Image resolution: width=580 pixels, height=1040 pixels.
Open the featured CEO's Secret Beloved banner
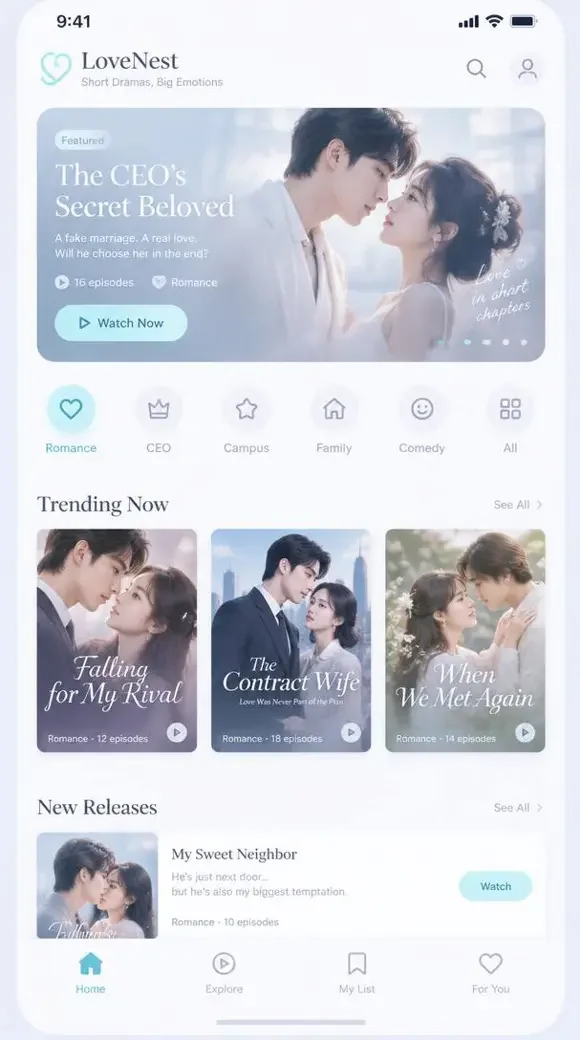click(x=291, y=235)
